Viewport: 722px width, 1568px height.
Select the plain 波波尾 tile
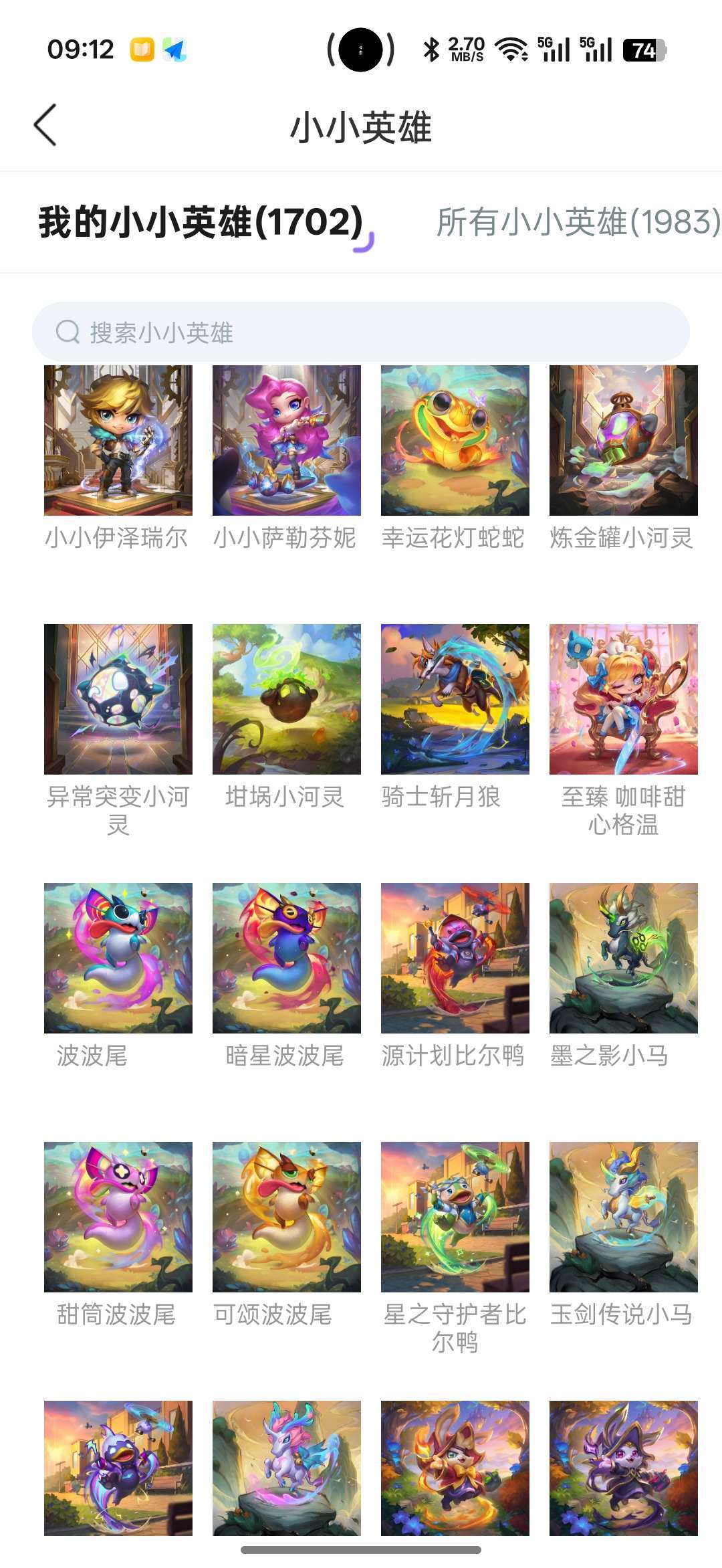click(x=118, y=958)
